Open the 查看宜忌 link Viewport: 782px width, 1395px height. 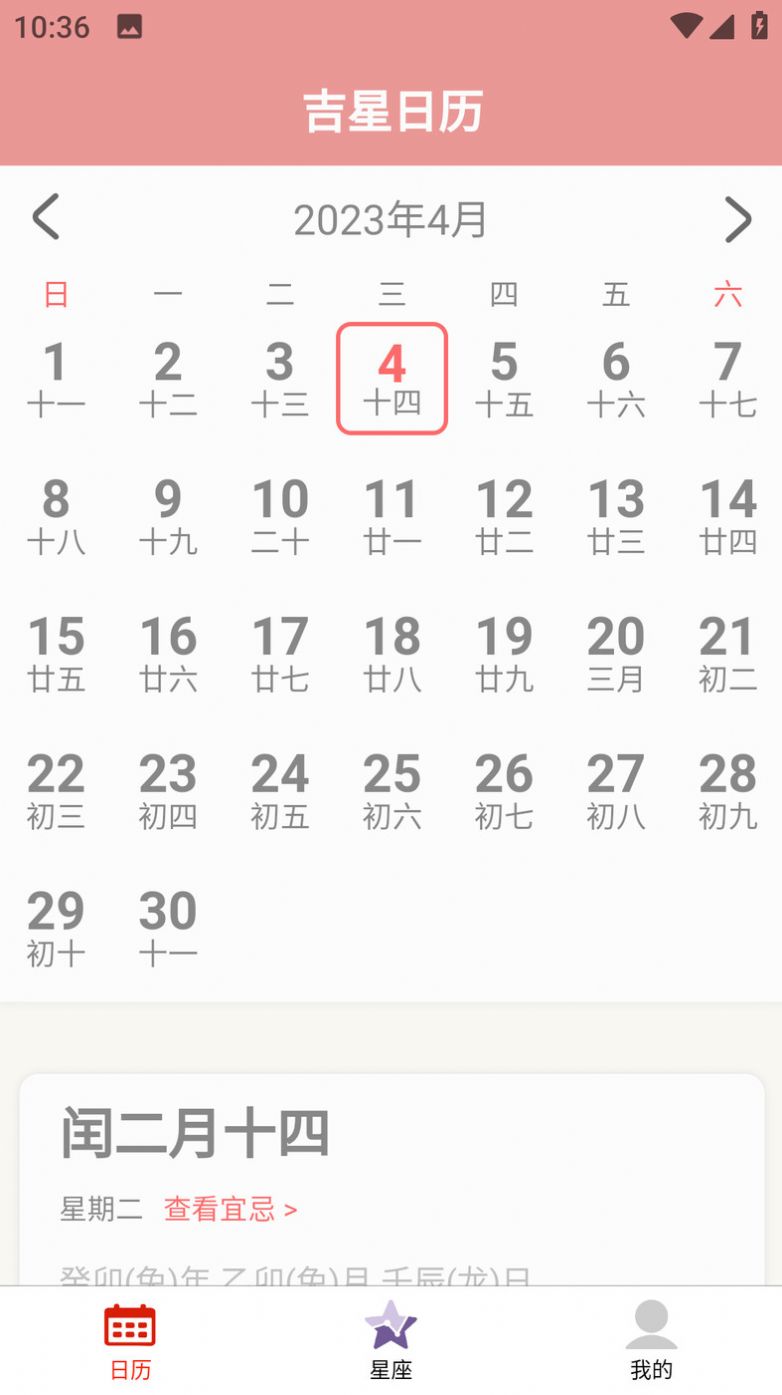point(230,1209)
